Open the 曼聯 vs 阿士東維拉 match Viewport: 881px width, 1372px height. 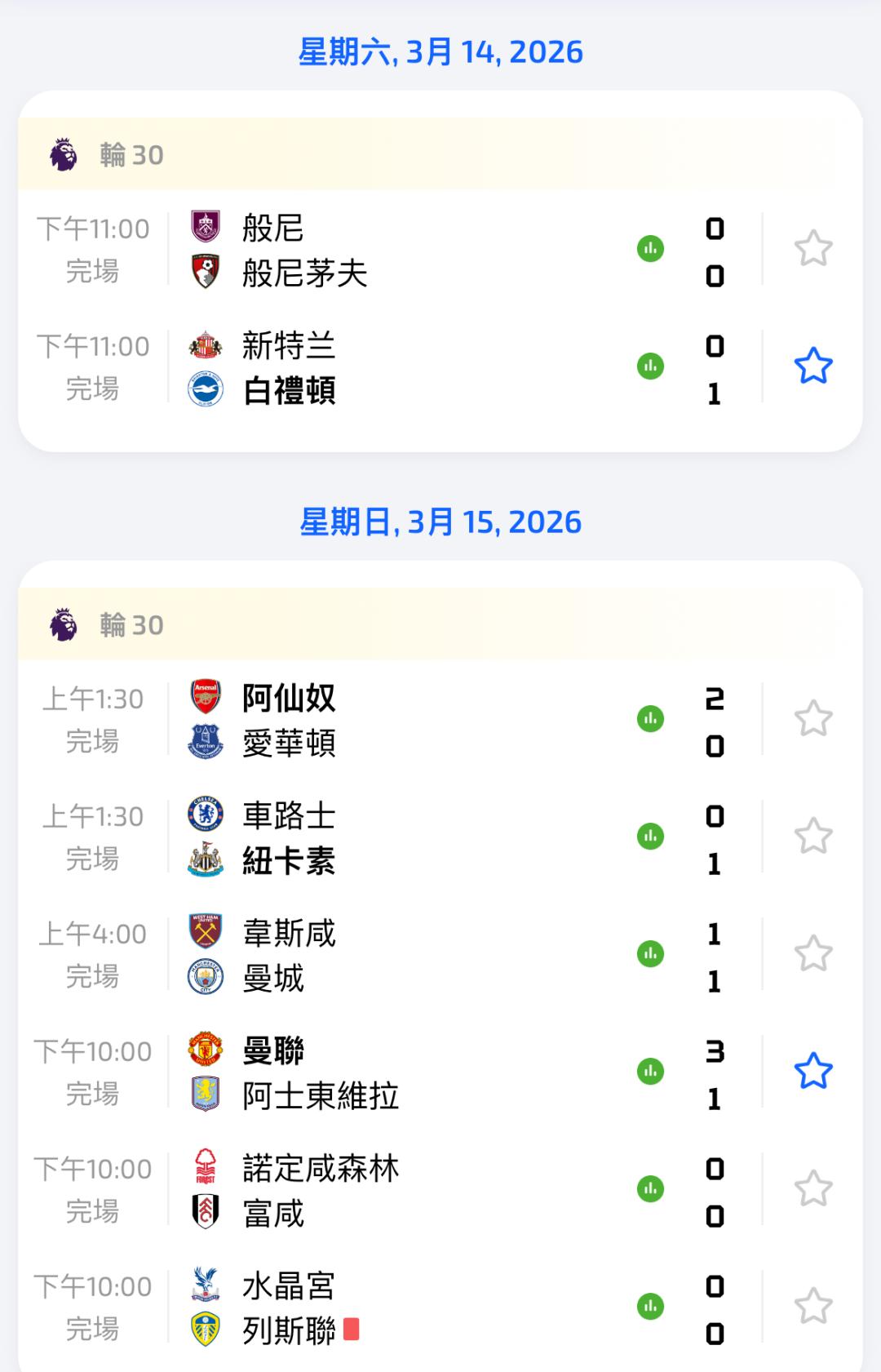[x=392, y=1072]
